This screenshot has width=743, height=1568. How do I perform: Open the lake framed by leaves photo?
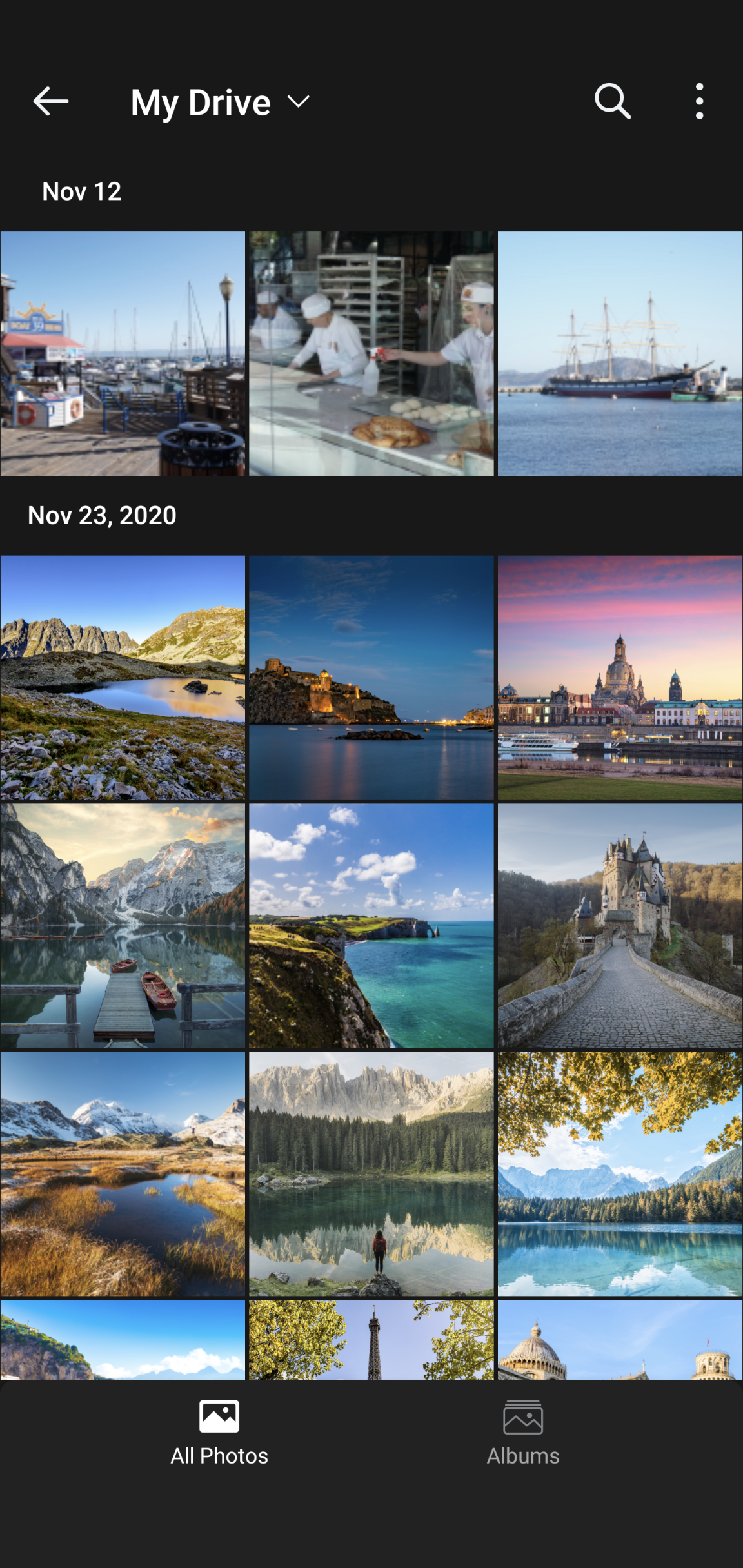[x=620, y=1174]
